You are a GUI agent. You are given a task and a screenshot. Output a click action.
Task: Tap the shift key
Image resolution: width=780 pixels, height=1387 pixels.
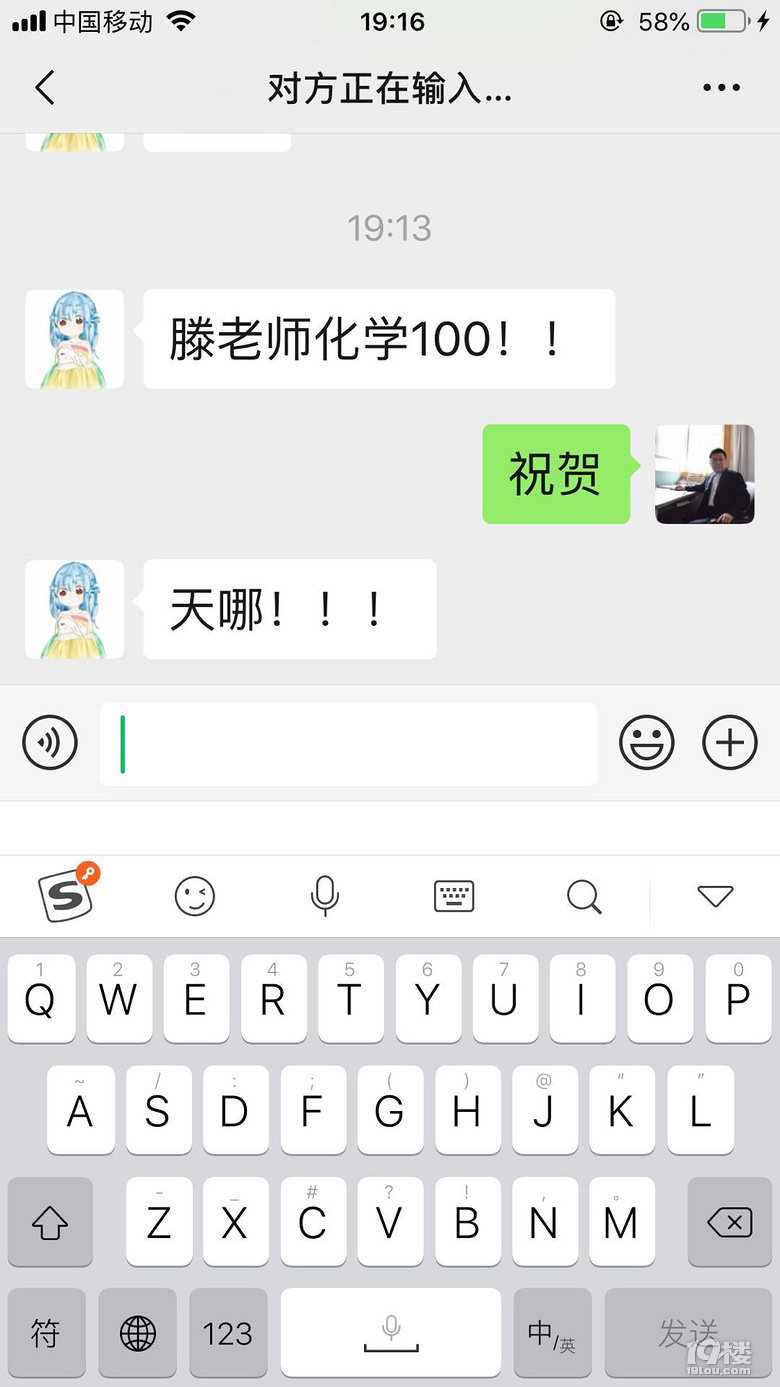50,1222
